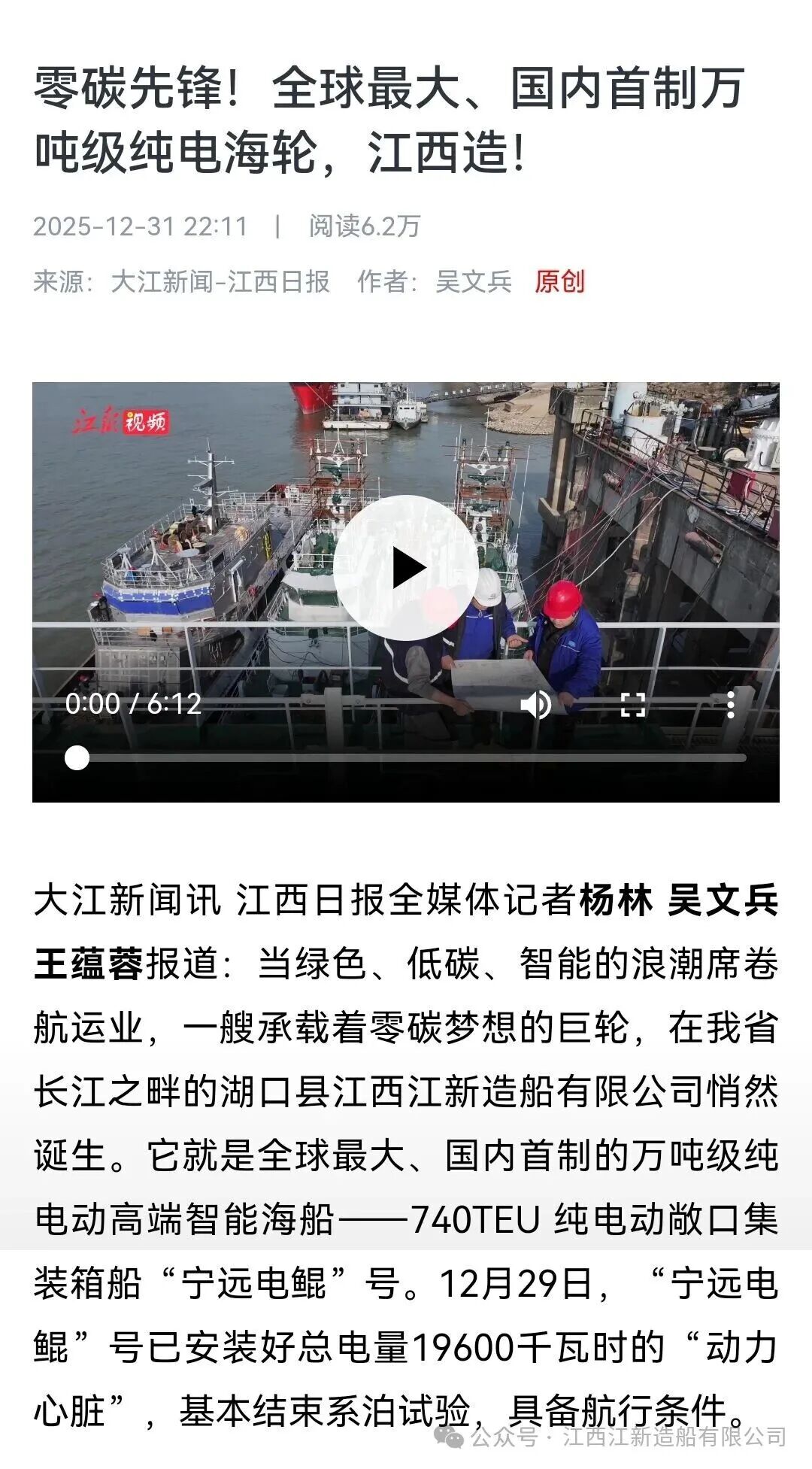The width and height of the screenshot is (812, 1469).
Task: Play the ship video
Action: pyautogui.click(x=405, y=568)
